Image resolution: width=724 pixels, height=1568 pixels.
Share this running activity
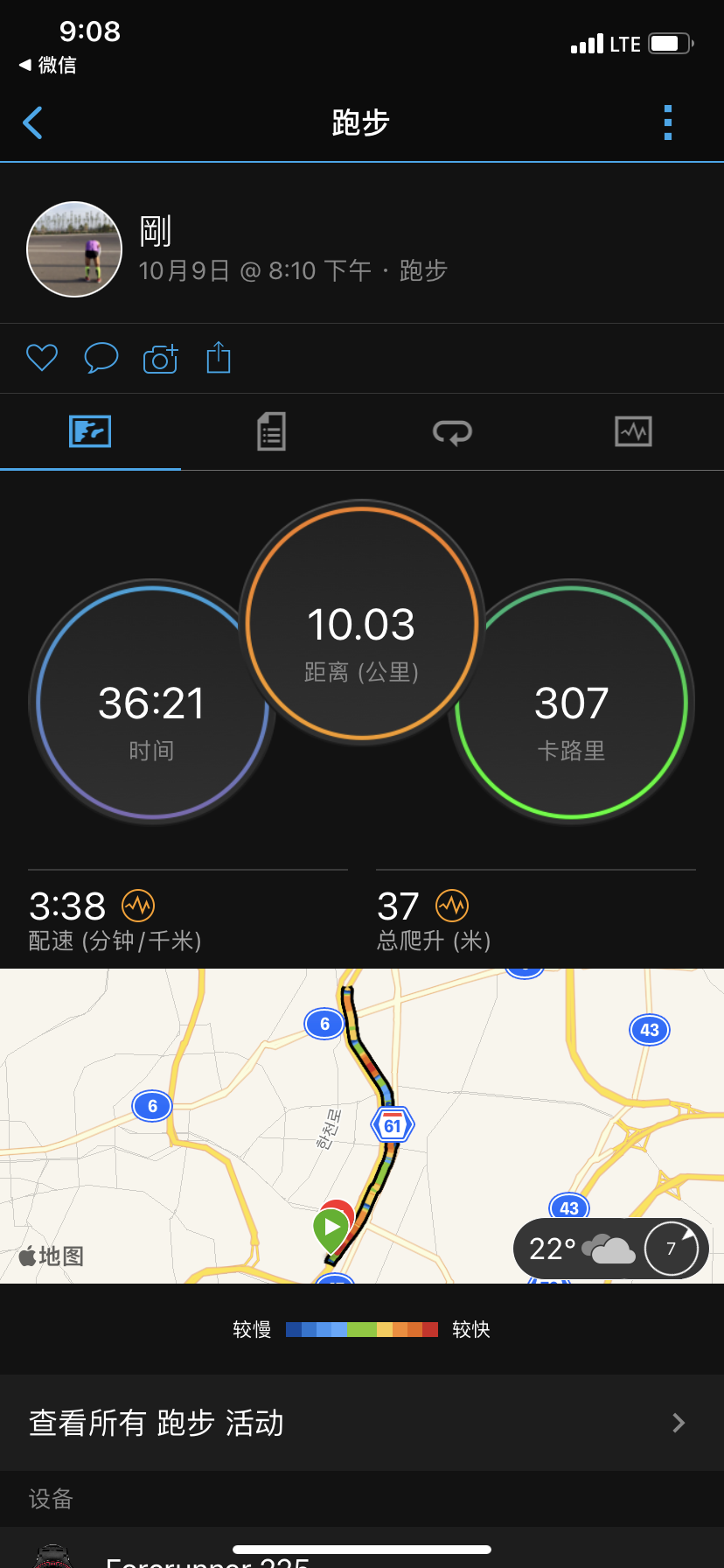tap(219, 358)
